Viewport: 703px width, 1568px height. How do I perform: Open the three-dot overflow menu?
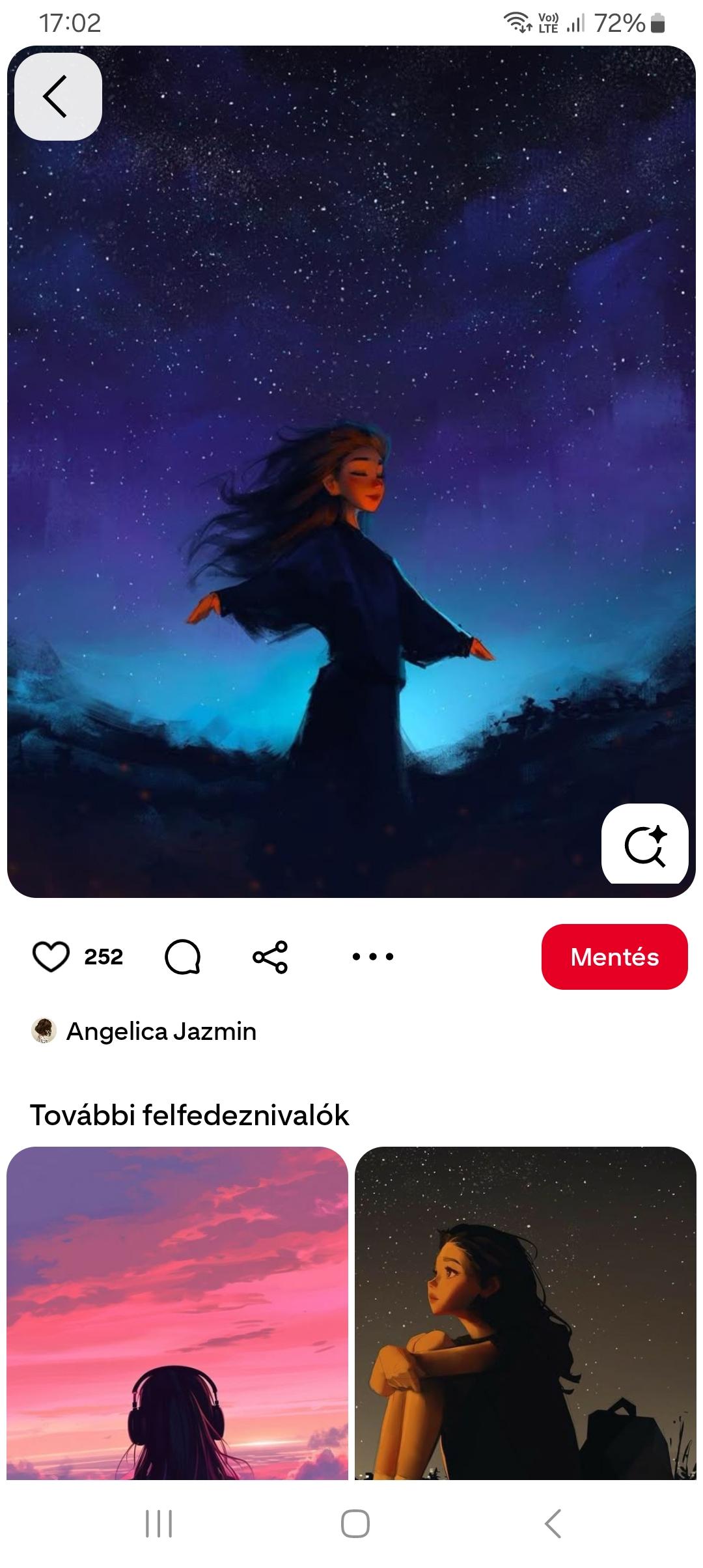[372, 957]
